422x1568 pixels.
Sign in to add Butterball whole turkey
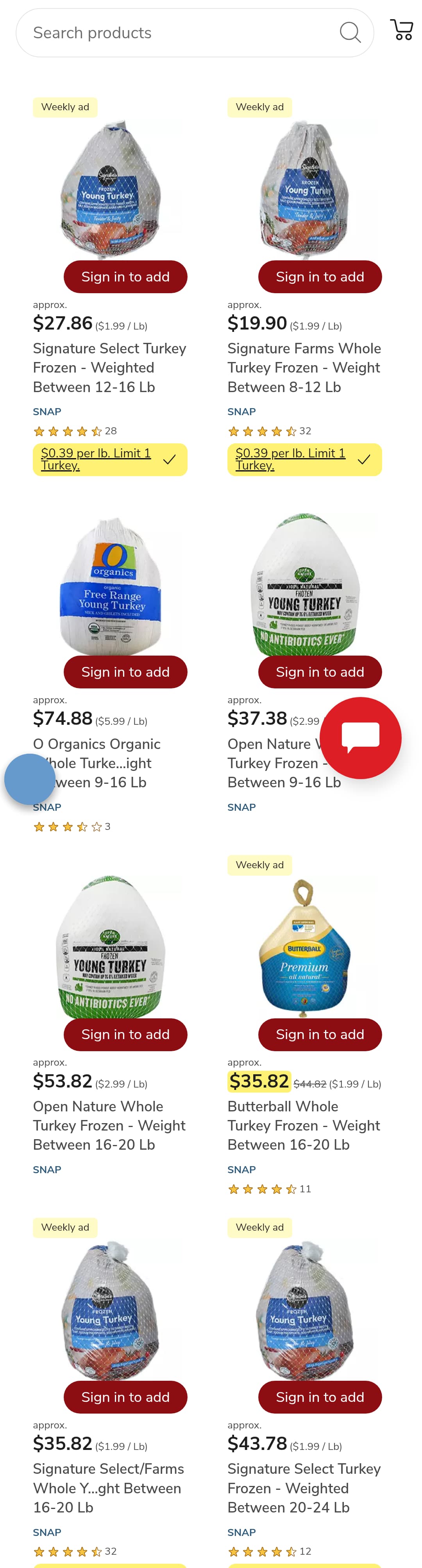(x=320, y=1034)
